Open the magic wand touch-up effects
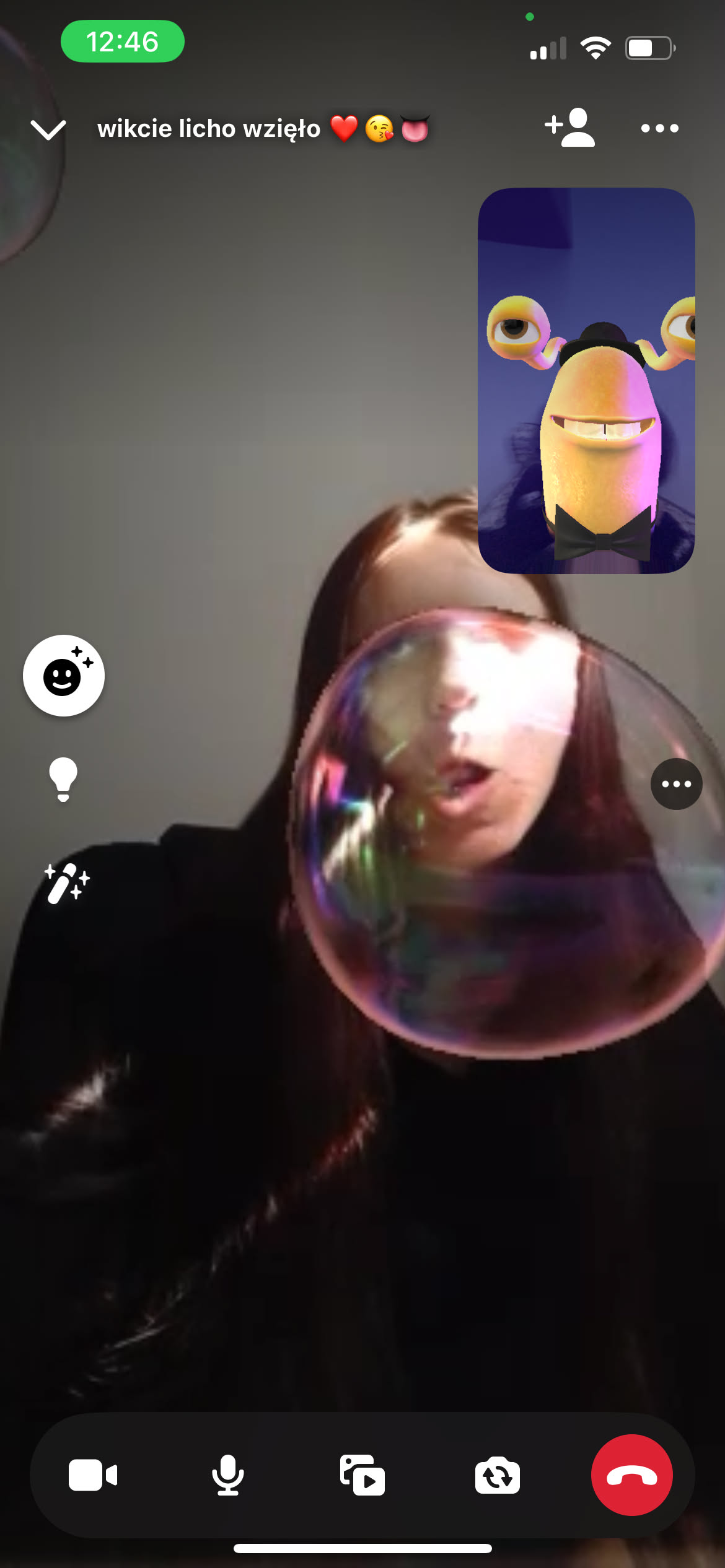Image resolution: width=725 pixels, height=1568 pixels. coord(66,883)
